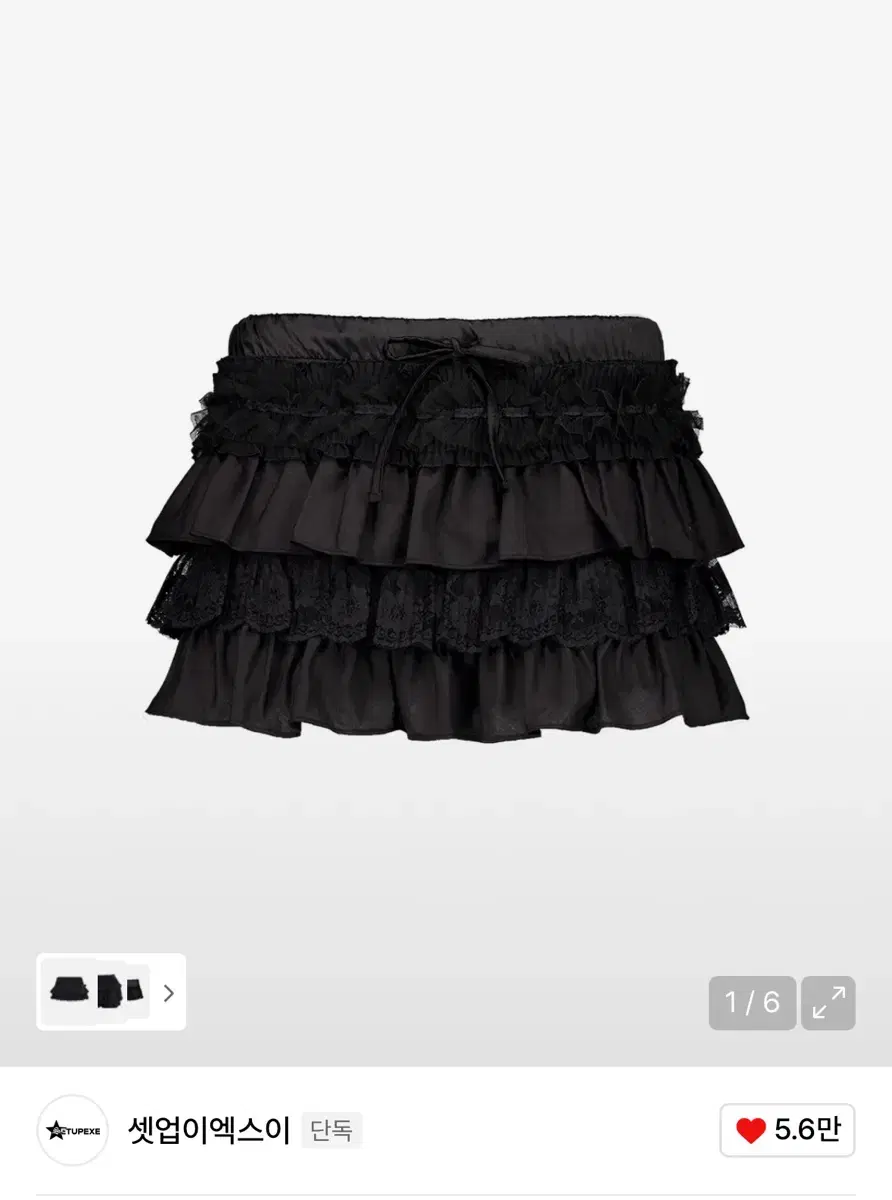Open the seller profile via its star logo

[x=71, y=1131]
